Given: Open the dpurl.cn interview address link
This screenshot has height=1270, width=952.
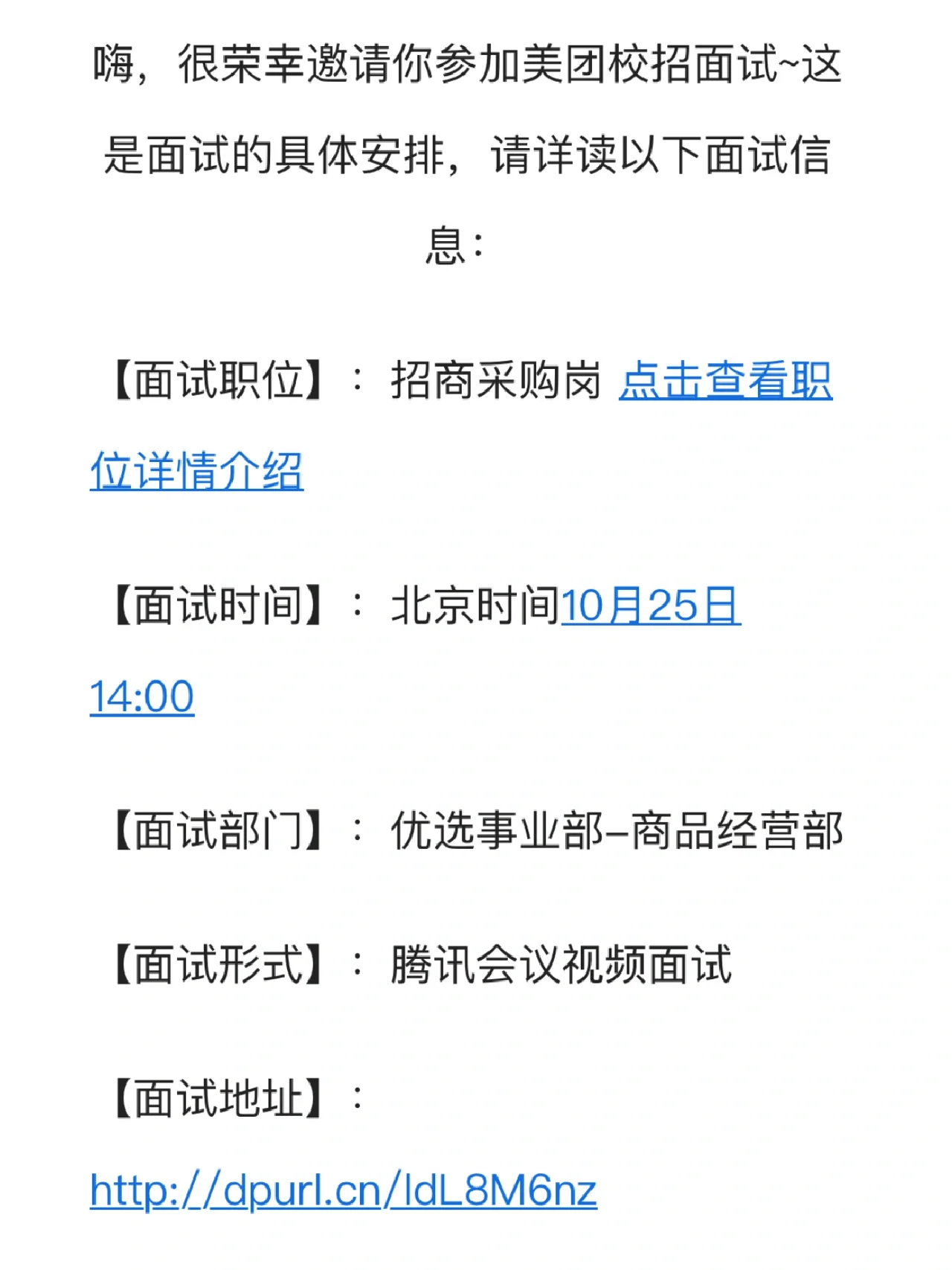Looking at the screenshot, I should click(x=343, y=1190).
